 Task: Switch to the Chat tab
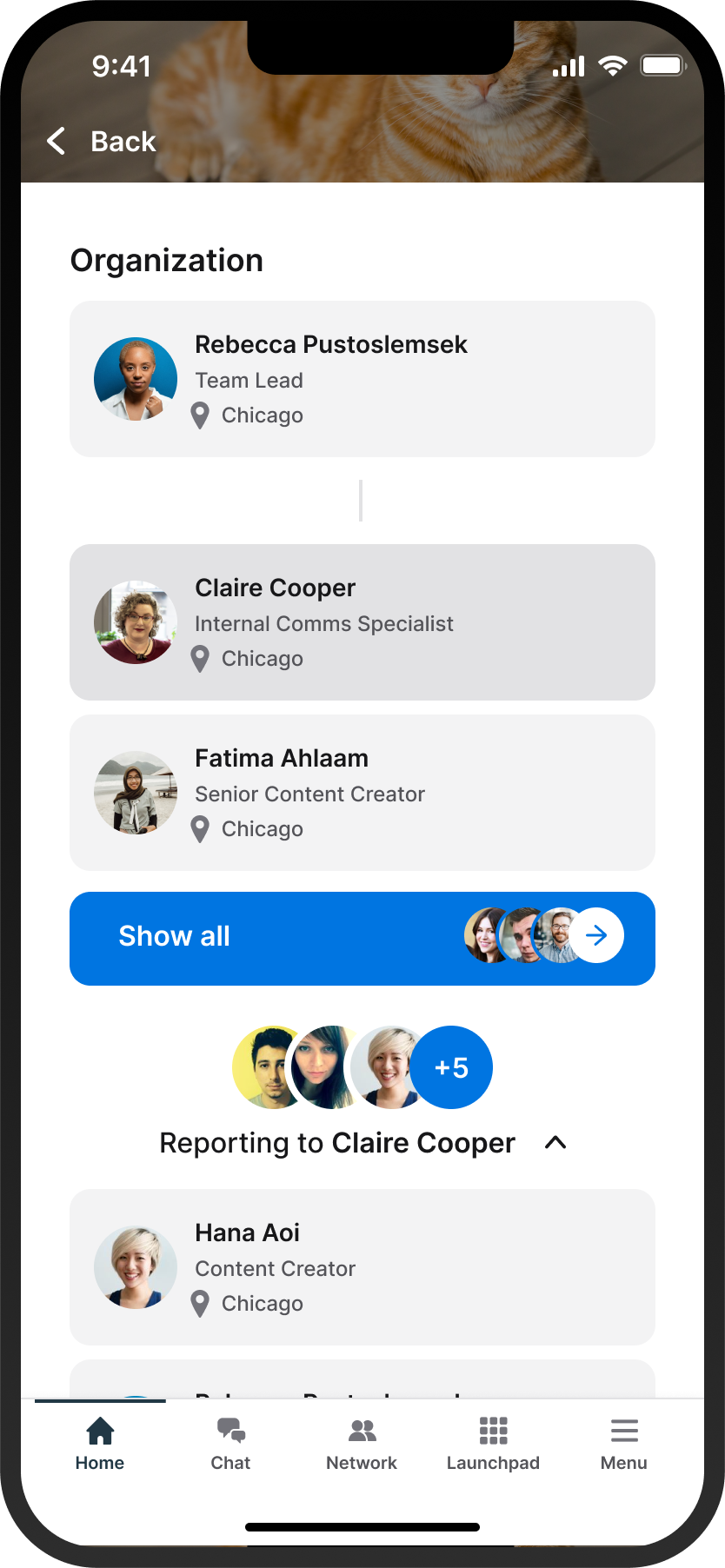(x=230, y=1443)
